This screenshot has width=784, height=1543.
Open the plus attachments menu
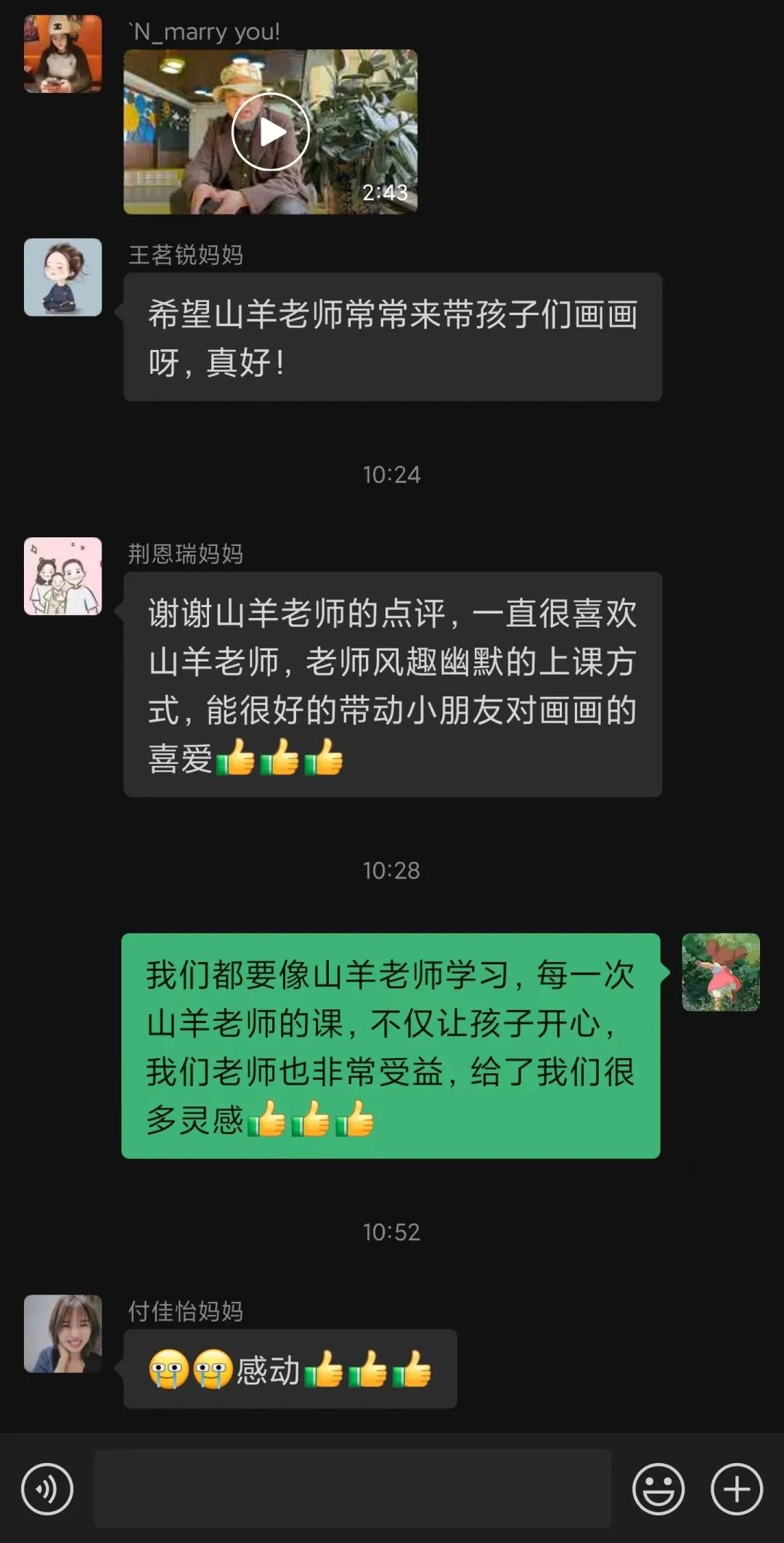pos(736,1489)
